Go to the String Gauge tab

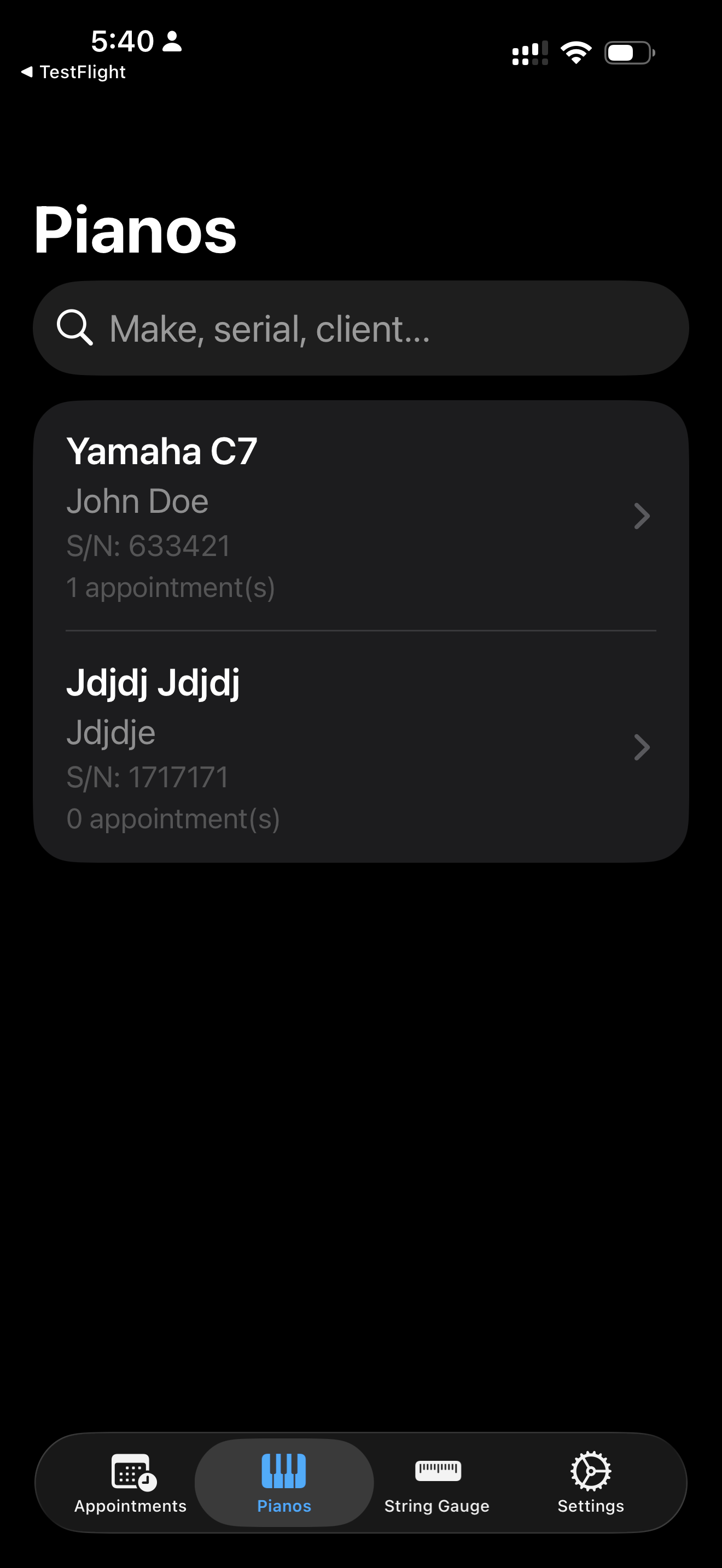point(437,1483)
